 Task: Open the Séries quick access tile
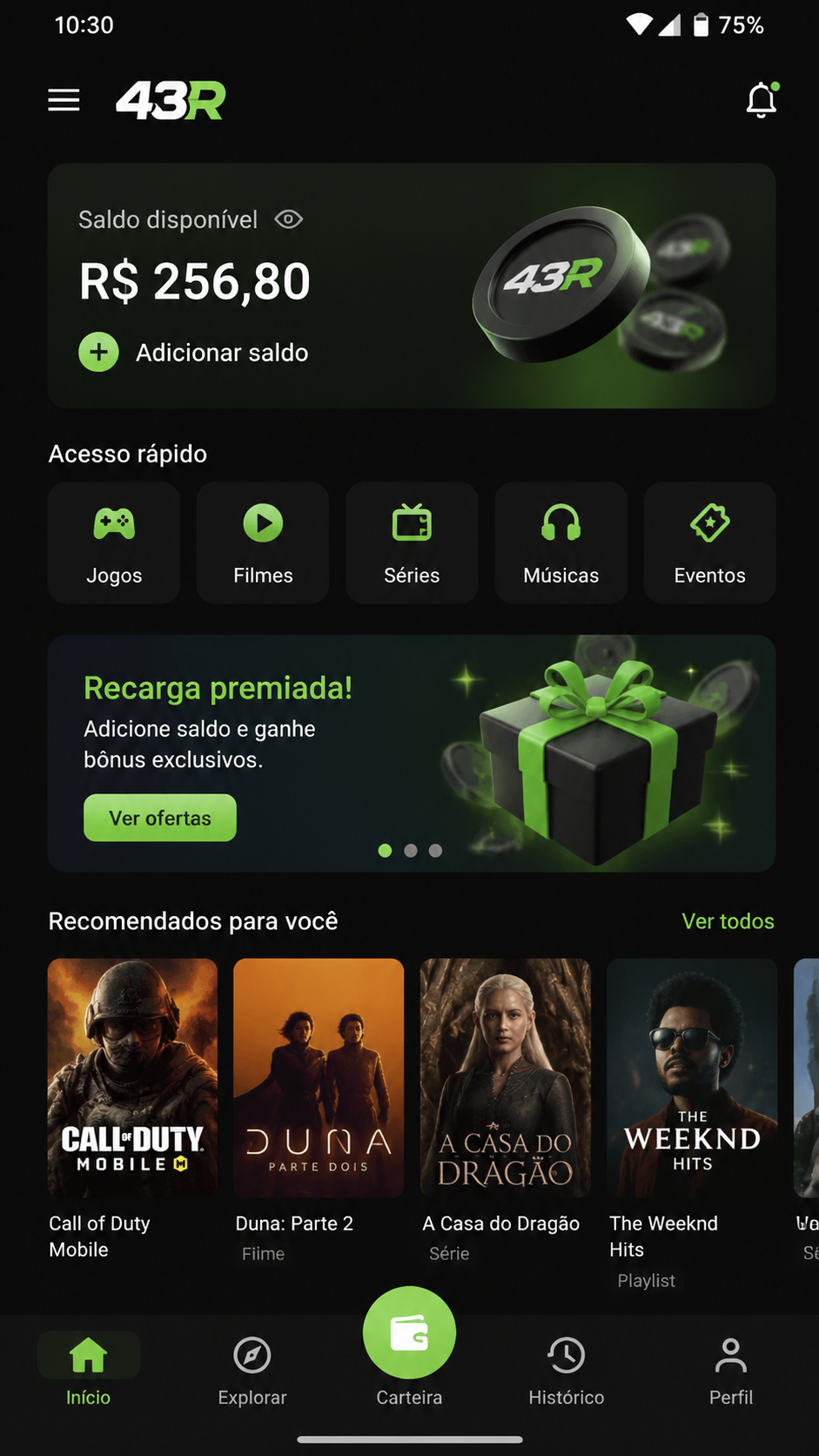pos(412,543)
